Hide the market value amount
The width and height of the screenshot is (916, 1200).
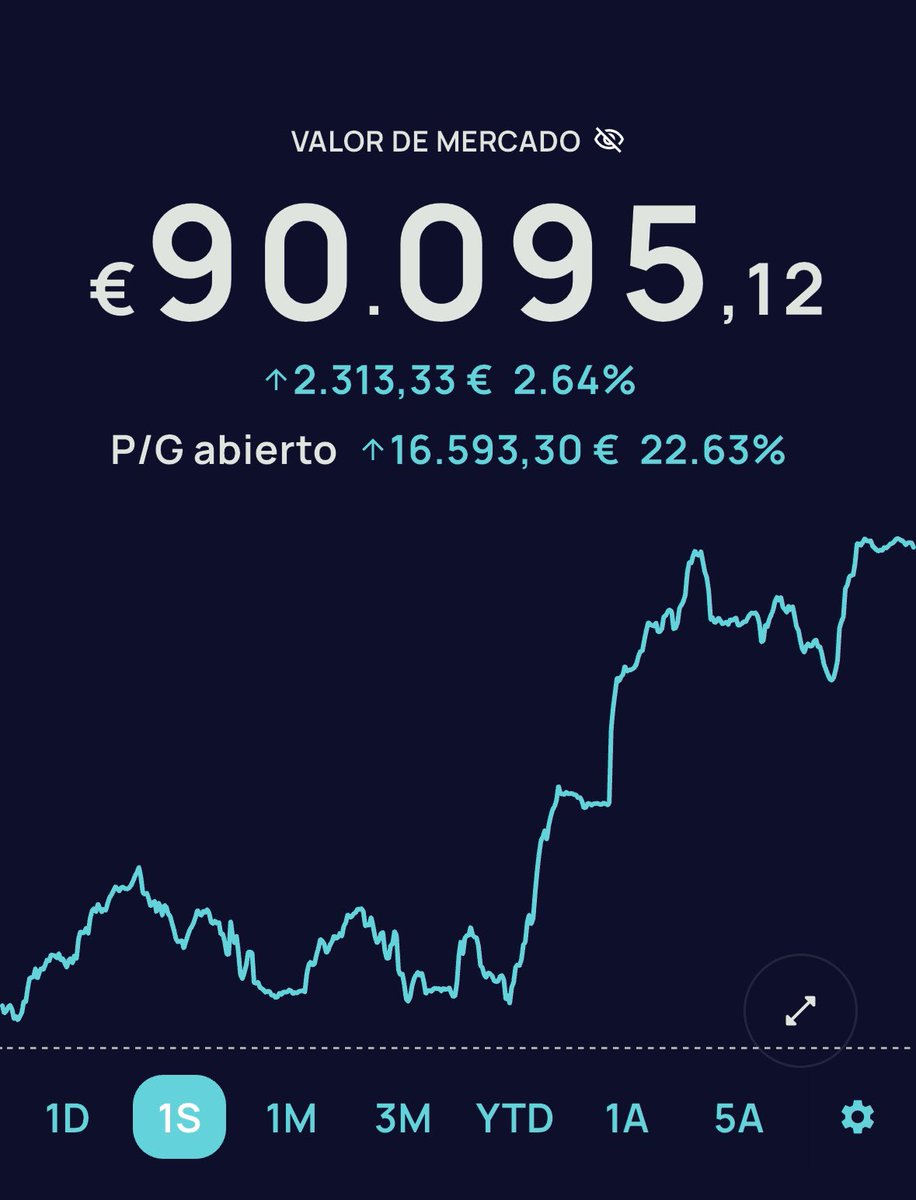pyautogui.click(x=609, y=141)
